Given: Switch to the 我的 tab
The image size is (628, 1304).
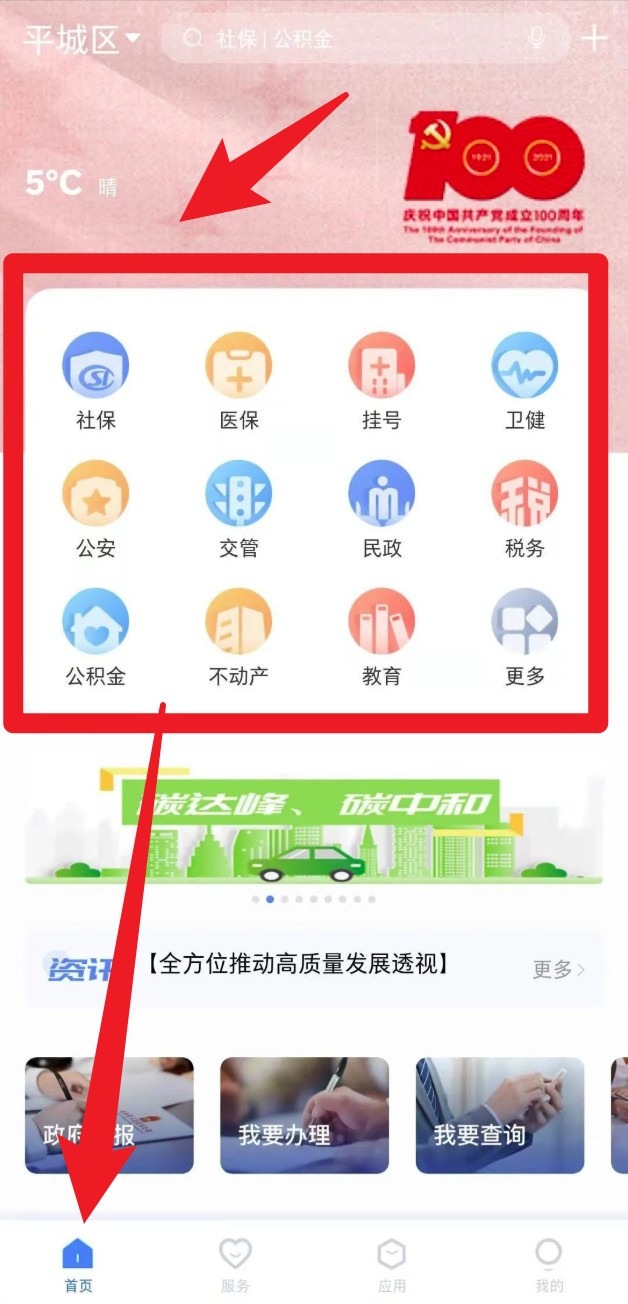Looking at the screenshot, I should point(549,1264).
